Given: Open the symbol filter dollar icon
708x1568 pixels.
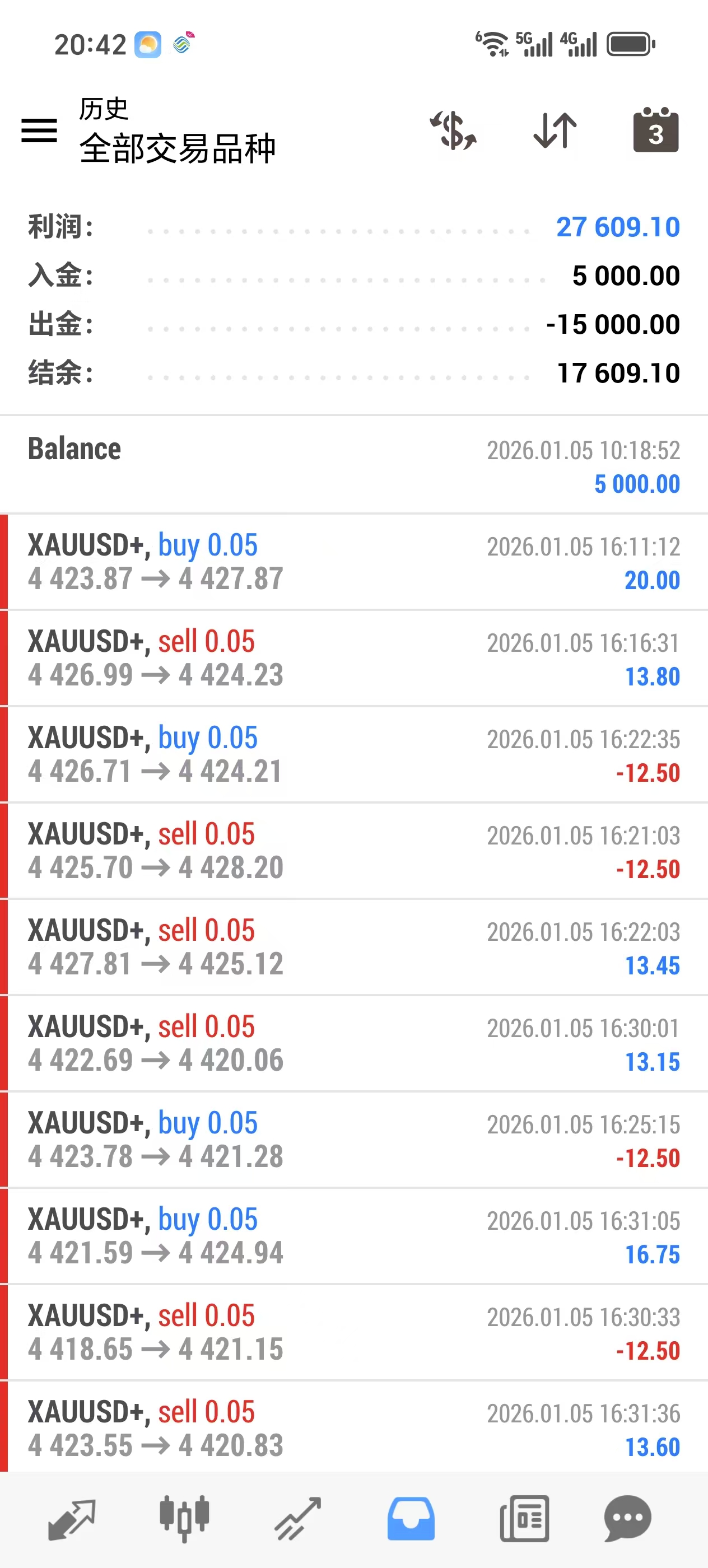Looking at the screenshot, I should tap(454, 131).
